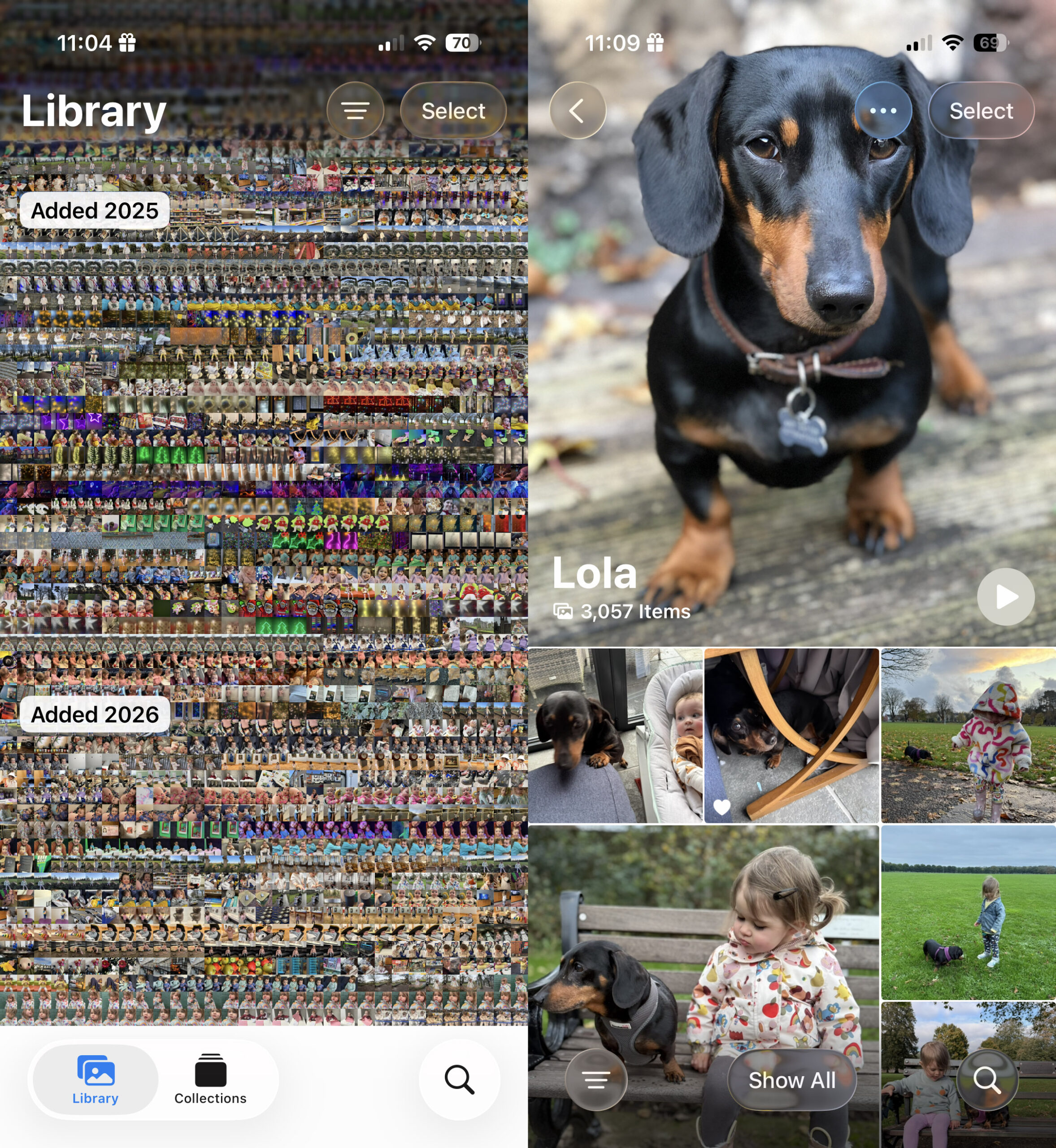Open the filter button beside Show All
The image size is (1056, 1148).
596,1079
